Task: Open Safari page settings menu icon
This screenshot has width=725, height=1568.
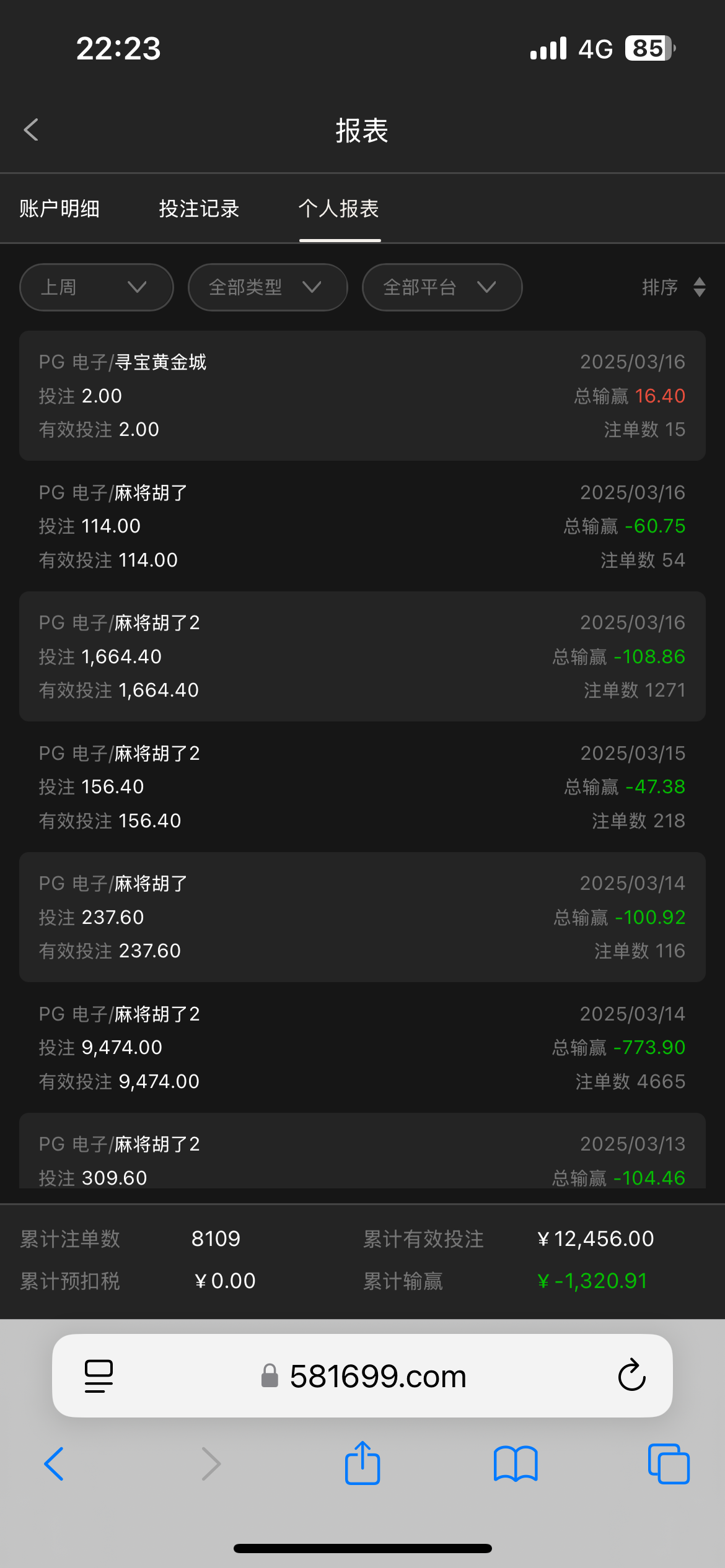Action: (x=99, y=1376)
